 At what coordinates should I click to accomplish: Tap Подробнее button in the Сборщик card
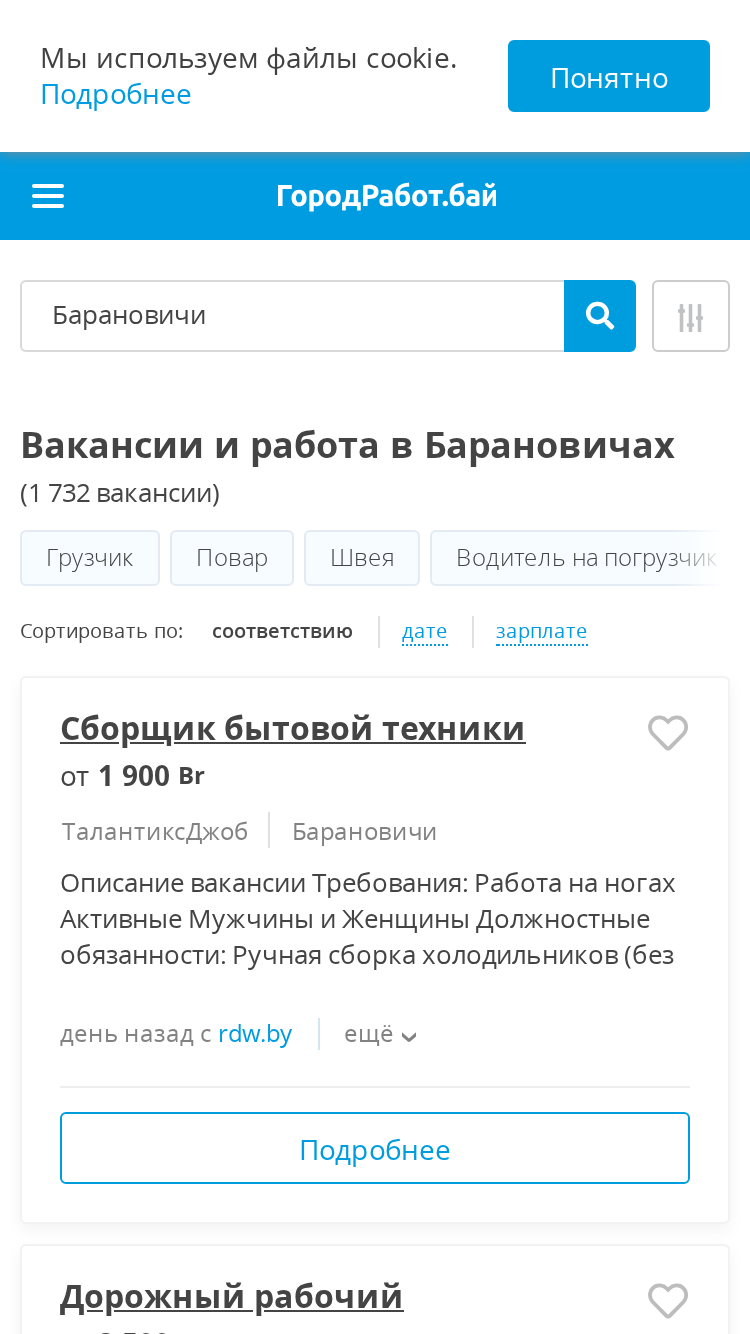pos(375,1149)
